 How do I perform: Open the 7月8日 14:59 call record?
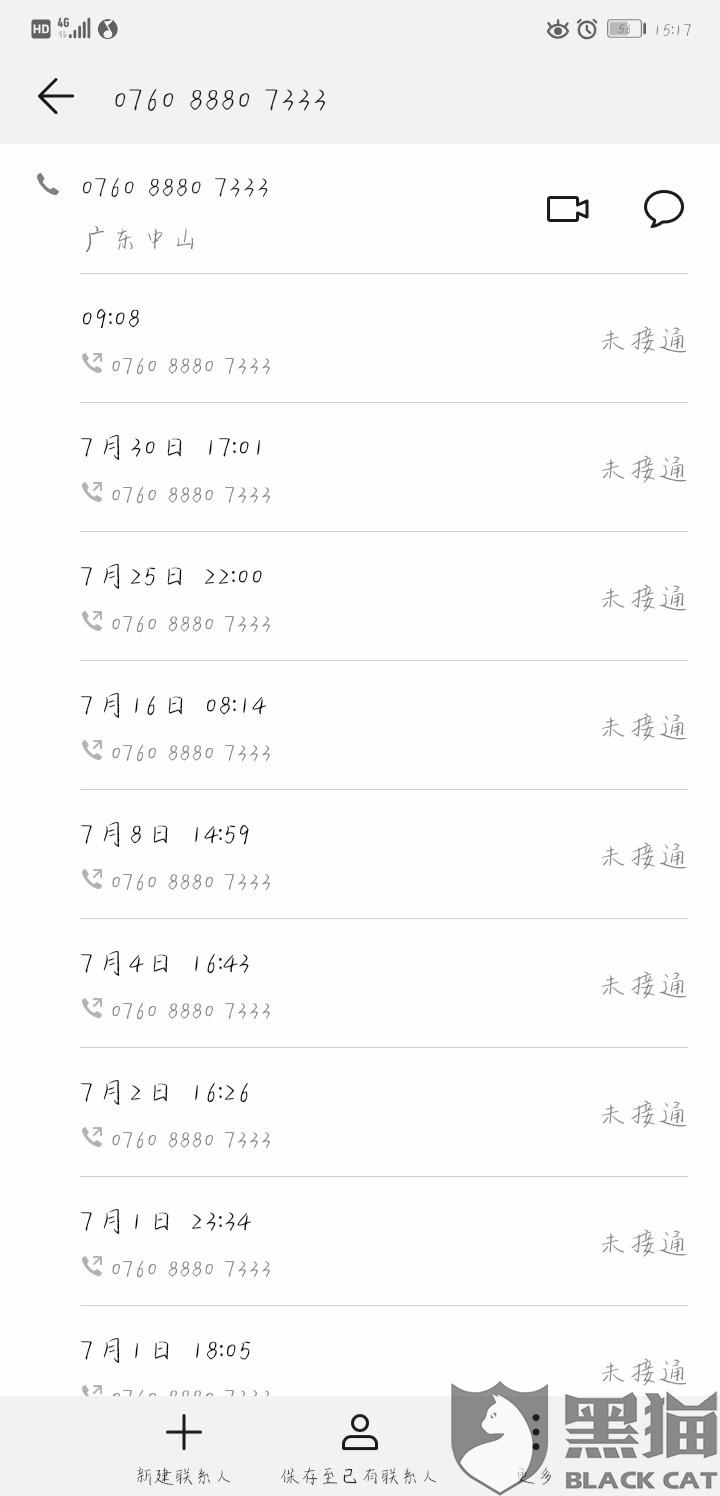pos(384,855)
